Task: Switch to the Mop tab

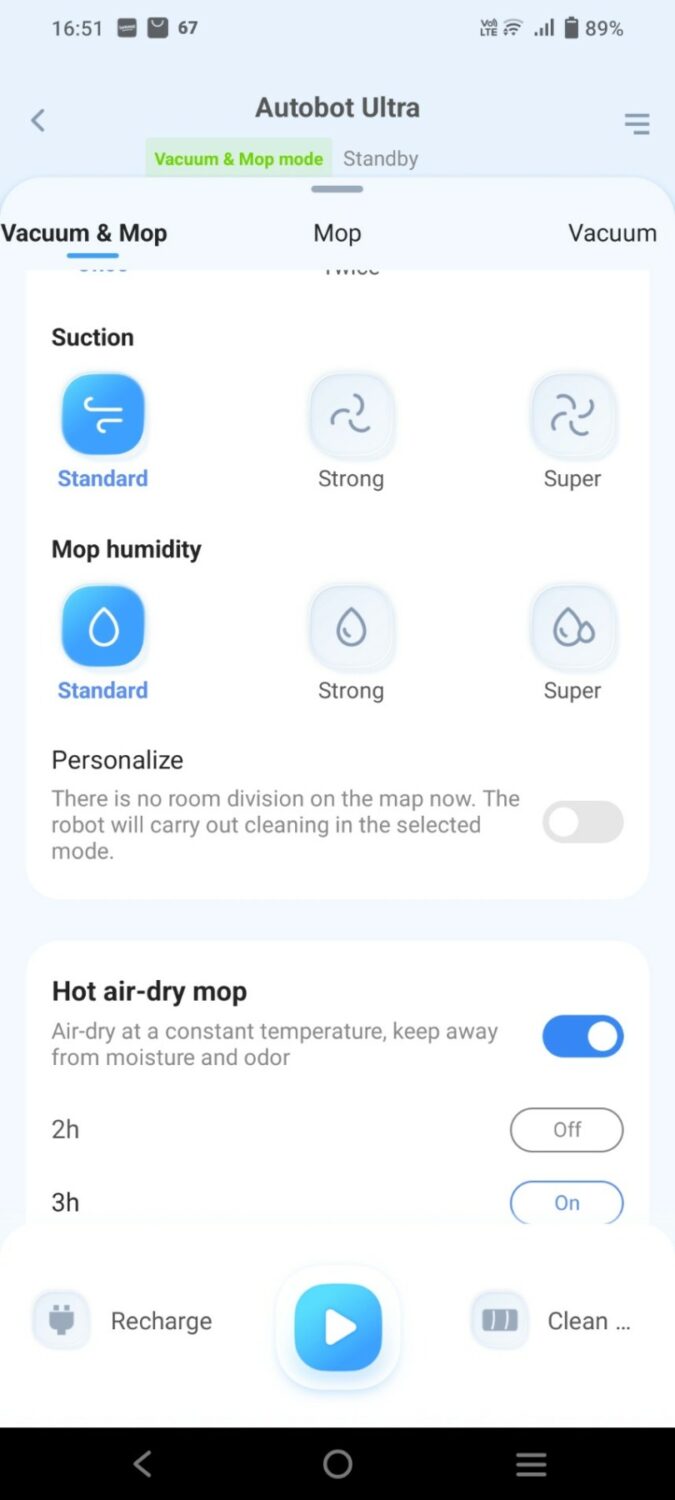Action: tap(337, 233)
